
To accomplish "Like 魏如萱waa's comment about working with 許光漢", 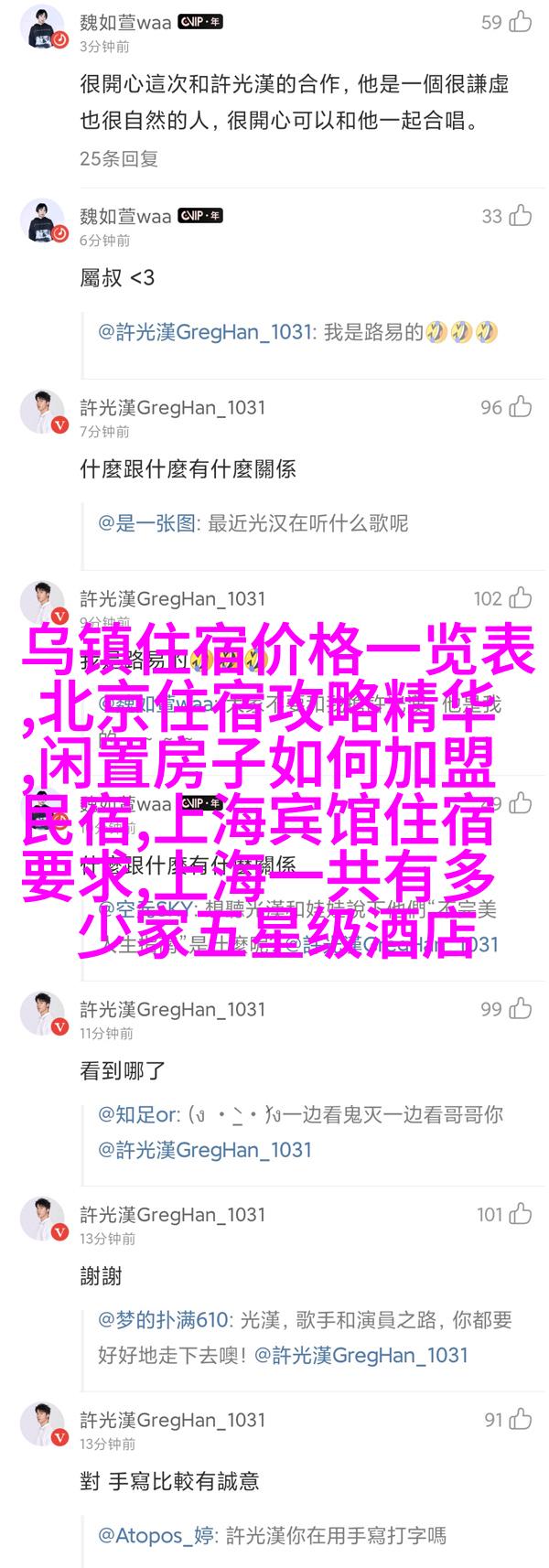I will 521,22.
